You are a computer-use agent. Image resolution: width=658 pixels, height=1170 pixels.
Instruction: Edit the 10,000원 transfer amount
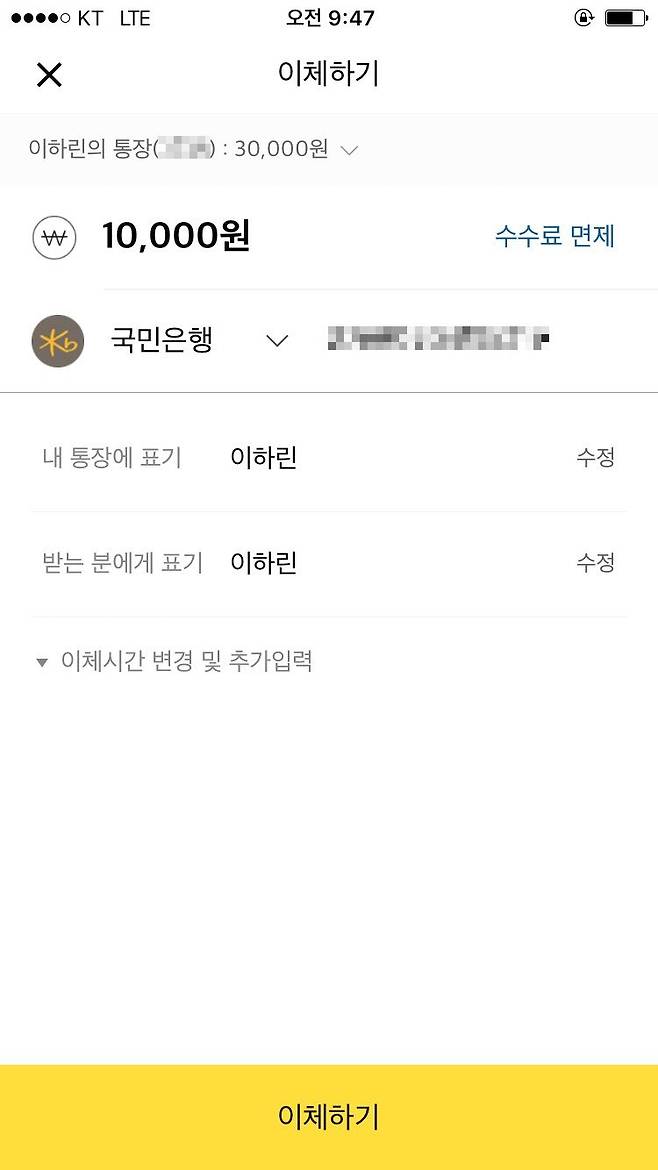pos(176,237)
